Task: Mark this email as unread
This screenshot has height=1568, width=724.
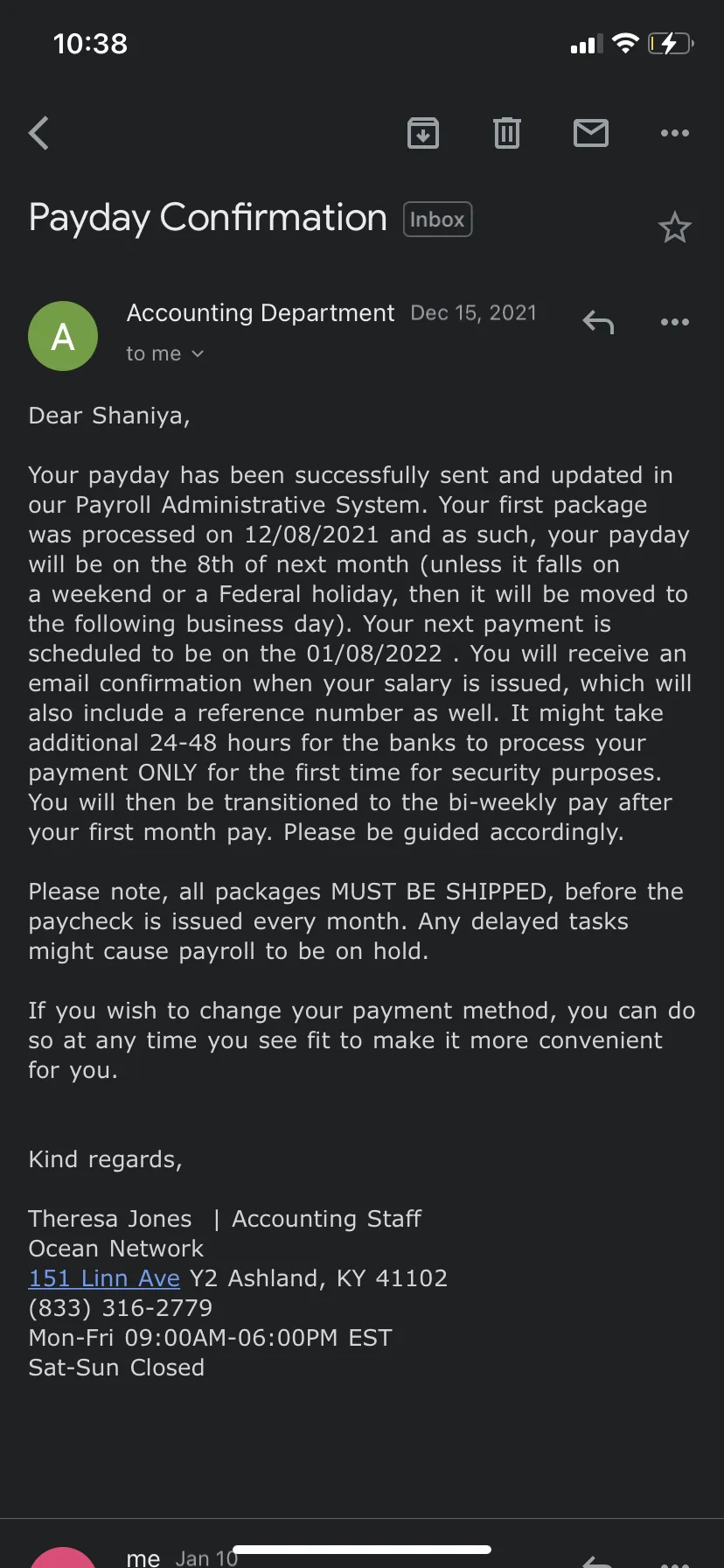Action: (591, 133)
